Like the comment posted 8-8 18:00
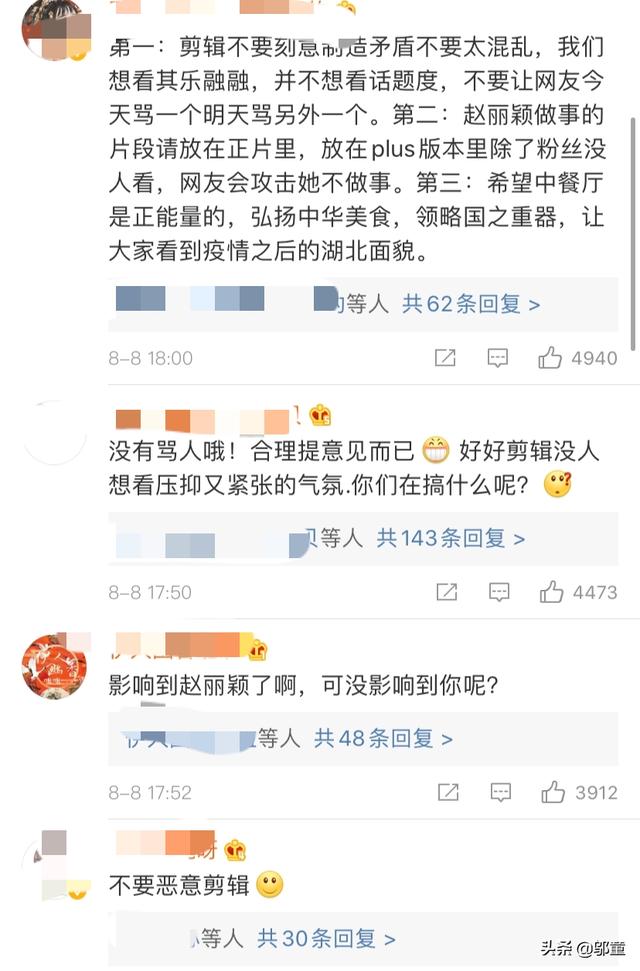Image resolution: width=640 pixels, height=971 pixels. click(x=550, y=358)
